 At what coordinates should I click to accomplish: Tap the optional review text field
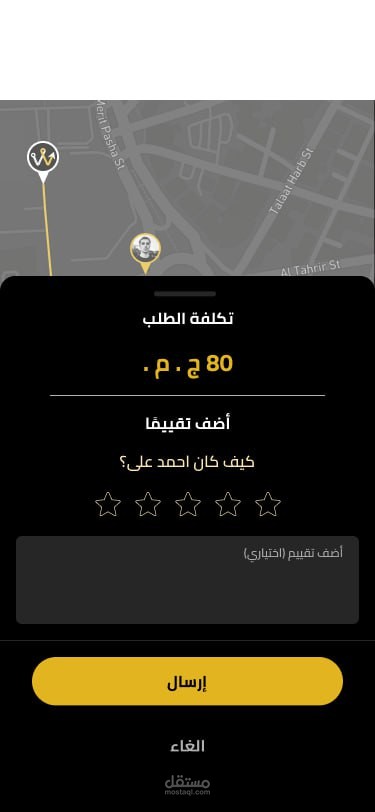tap(188, 579)
